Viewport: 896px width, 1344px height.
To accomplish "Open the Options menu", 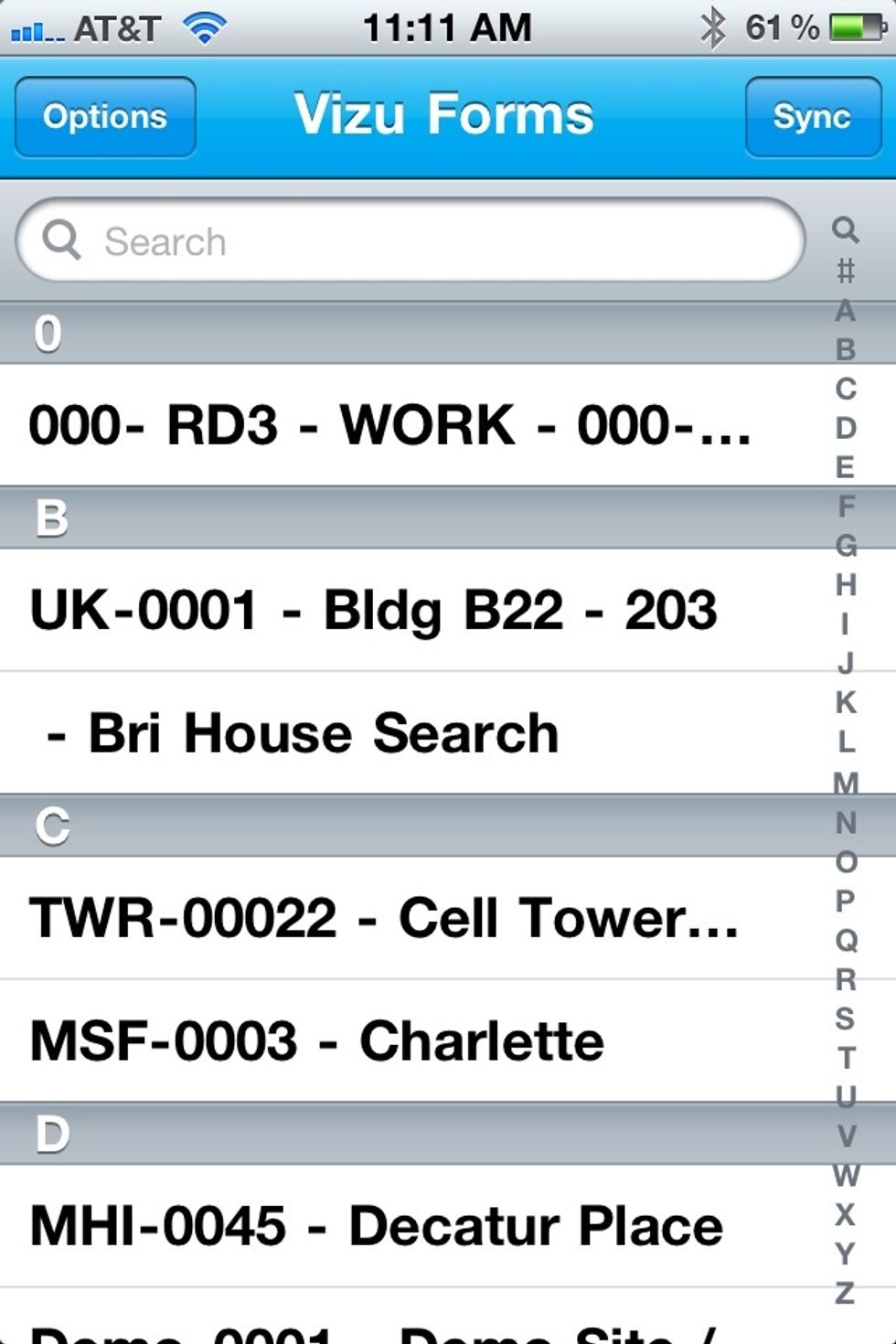I will (x=105, y=117).
